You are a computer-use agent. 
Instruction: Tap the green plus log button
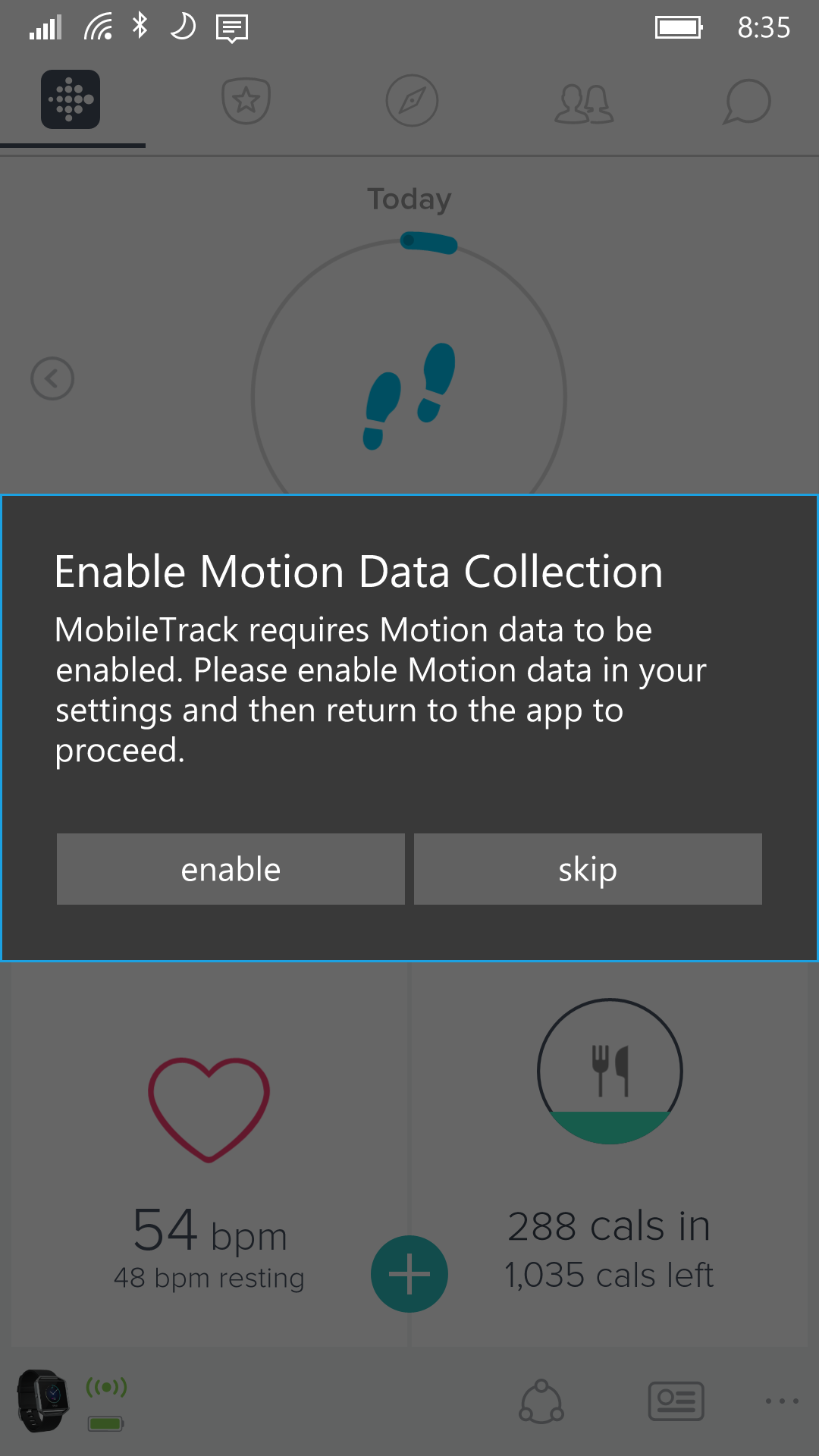point(409,1272)
